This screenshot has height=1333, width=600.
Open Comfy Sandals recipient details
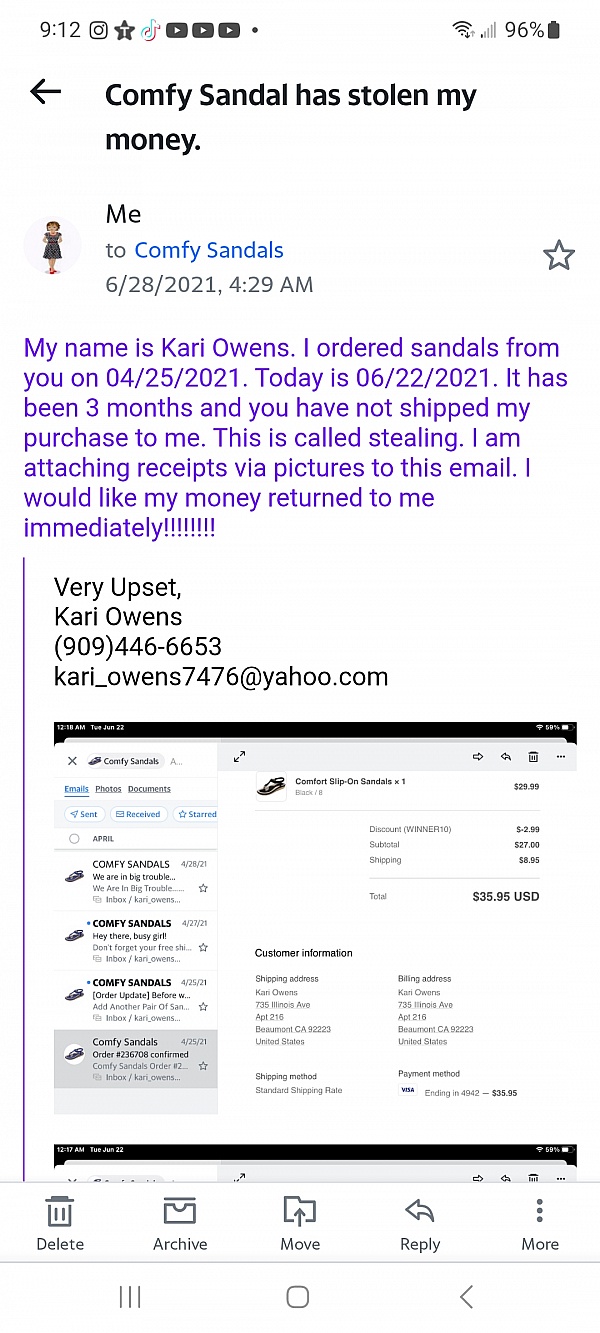[x=208, y=251]
